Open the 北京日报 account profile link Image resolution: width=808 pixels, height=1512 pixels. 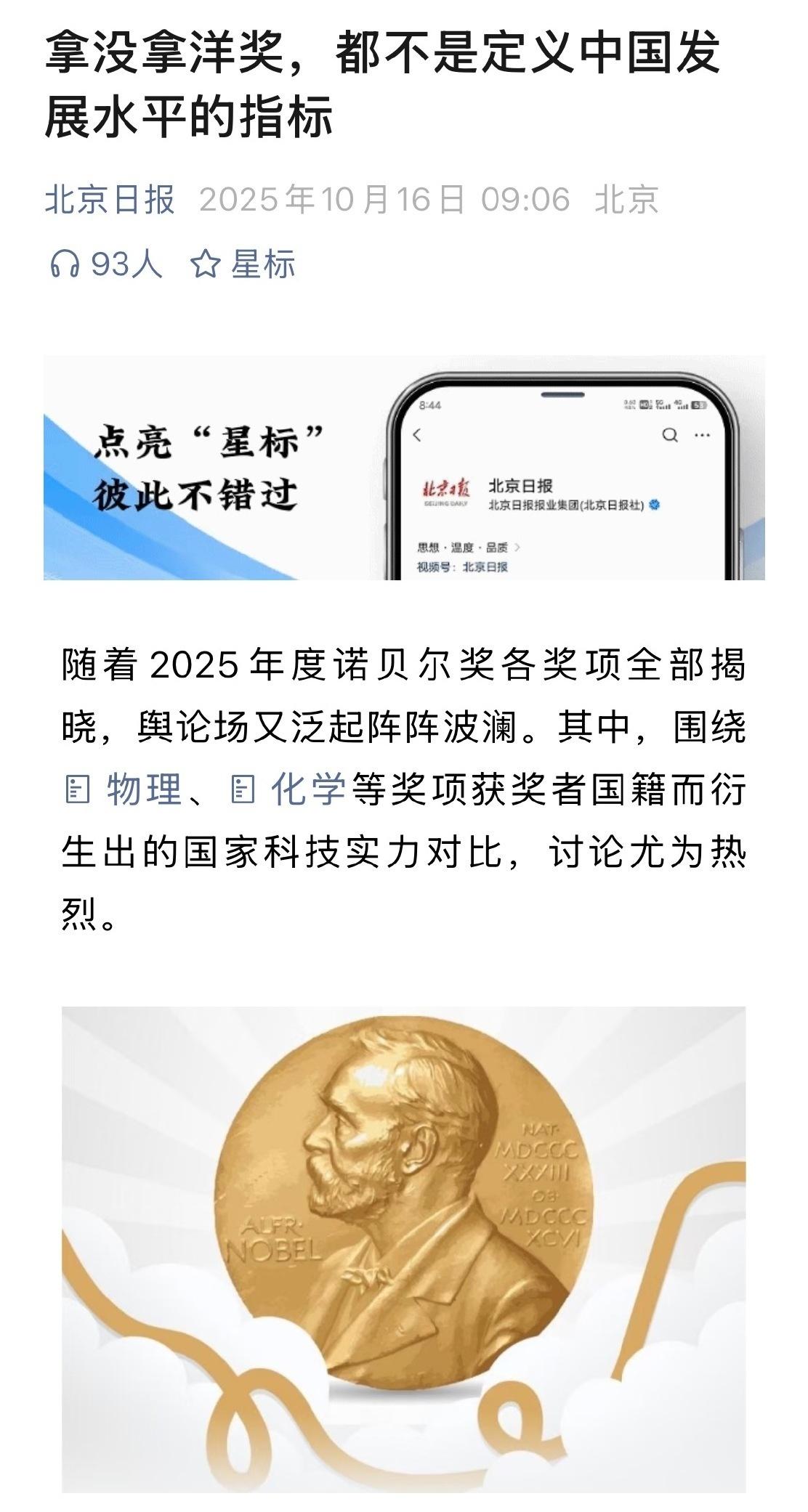tap(110, 199)
